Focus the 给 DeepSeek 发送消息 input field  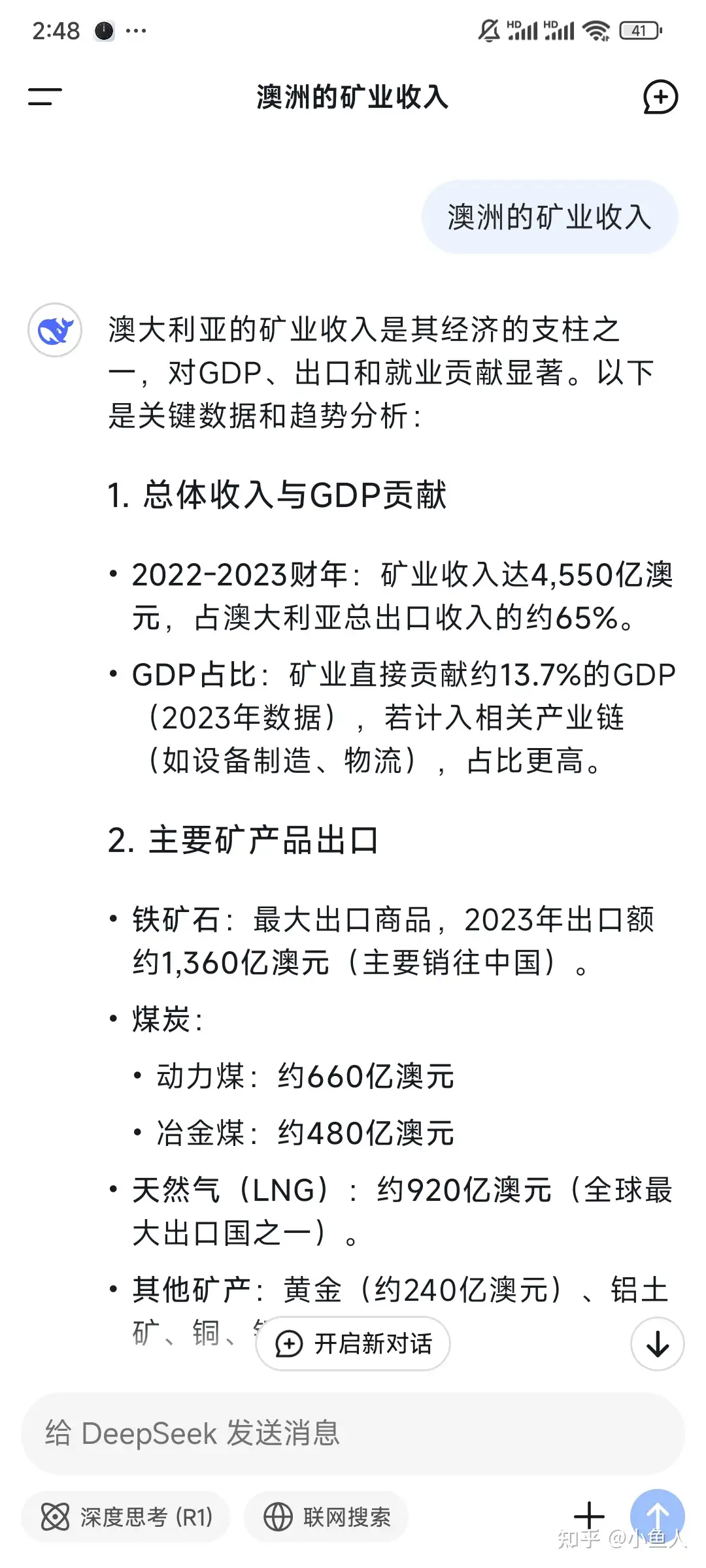[353, 1433]
